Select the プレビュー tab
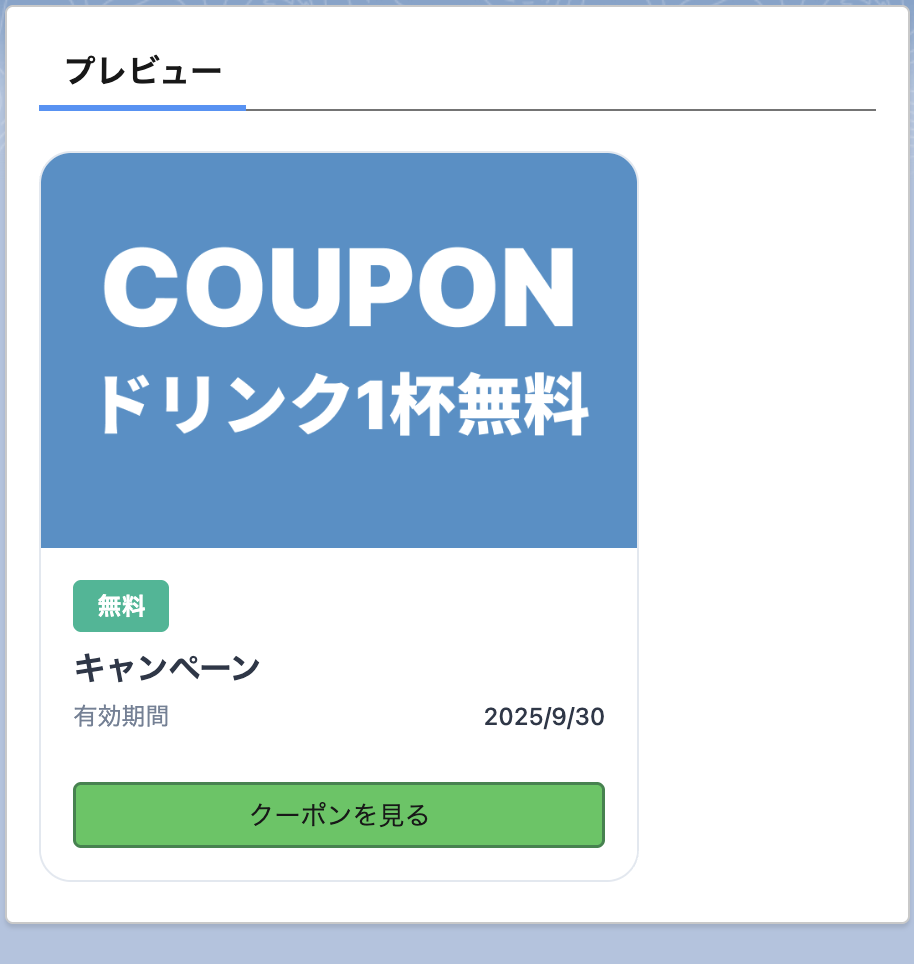The image size is (914, 964). [x=142, y=73]
